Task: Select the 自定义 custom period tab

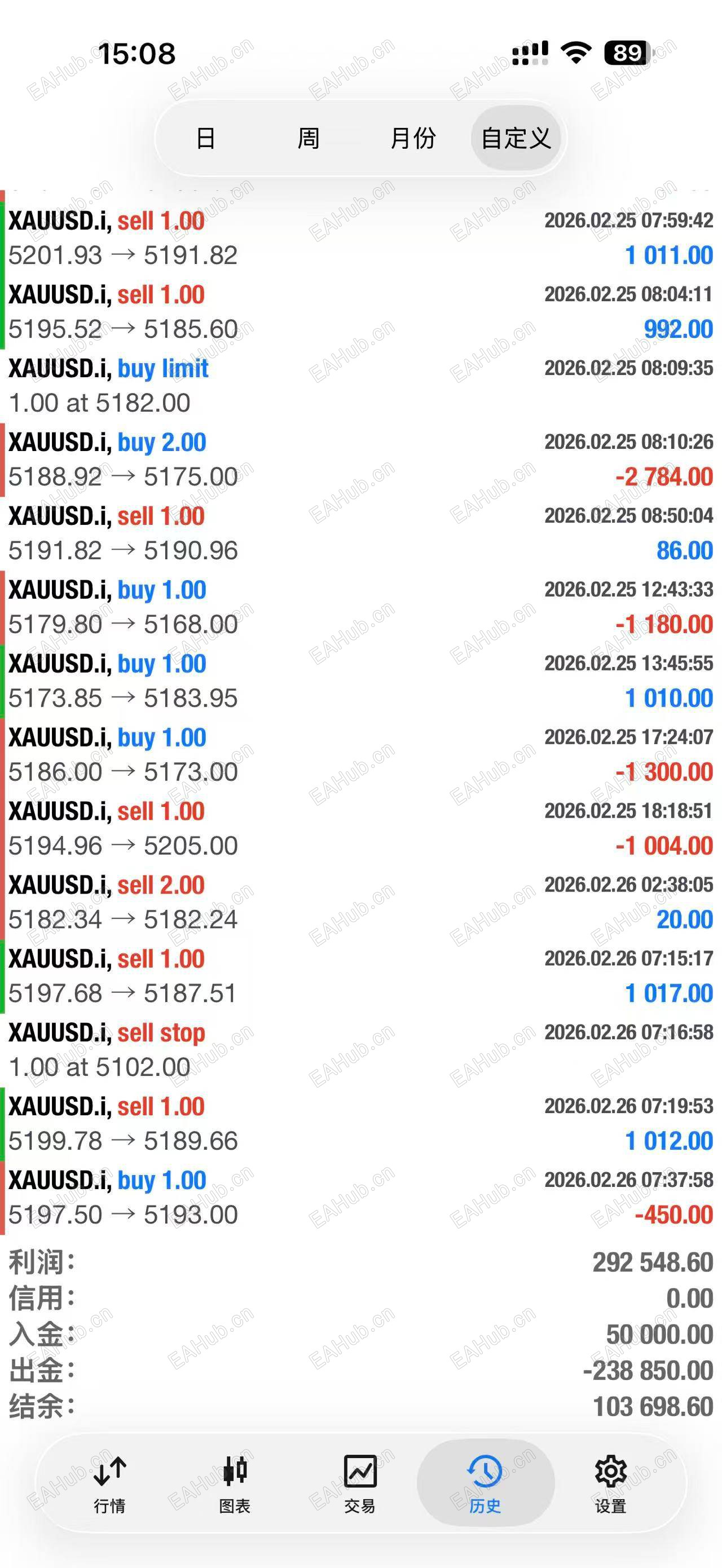Action: pos(516,138)
